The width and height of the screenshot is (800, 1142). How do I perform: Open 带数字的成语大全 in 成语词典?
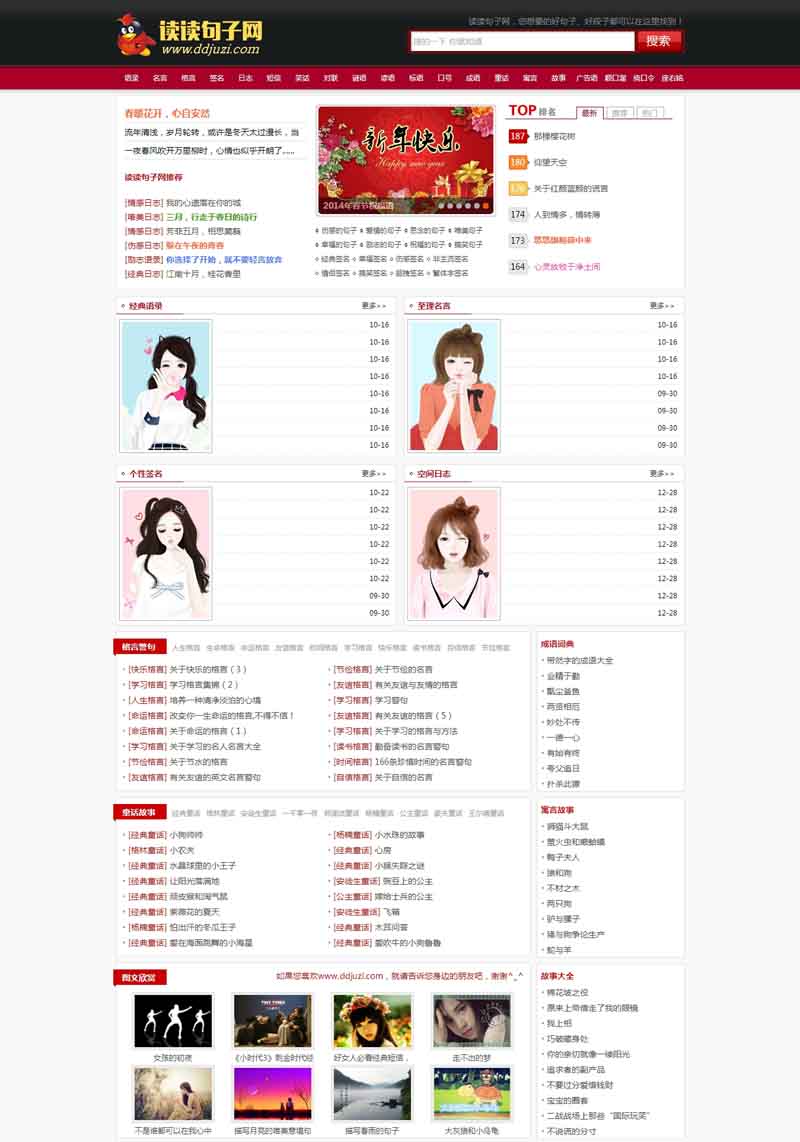579,660
